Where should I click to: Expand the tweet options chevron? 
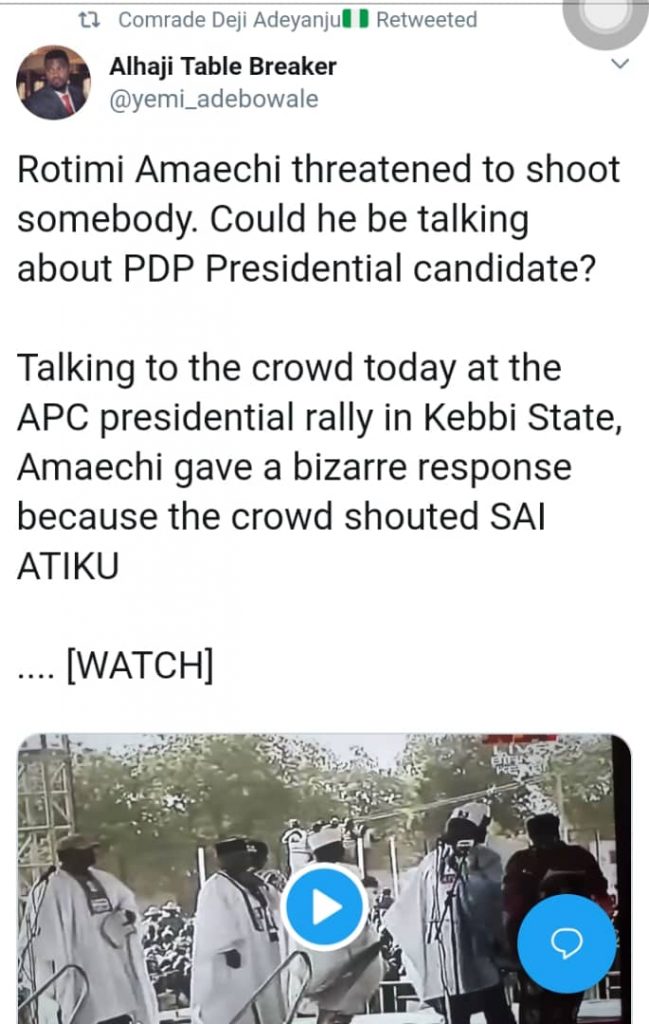[x=620, y=66]
